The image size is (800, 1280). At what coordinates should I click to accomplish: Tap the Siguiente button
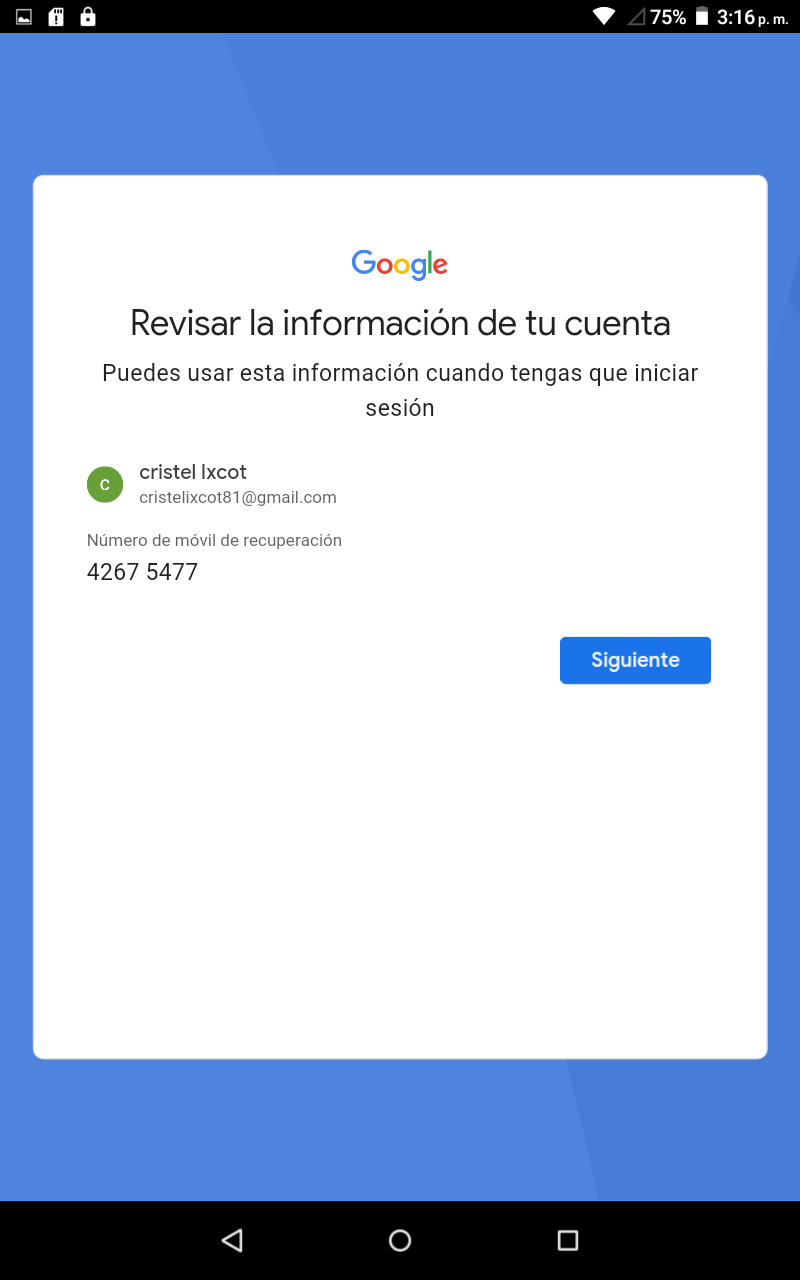click(x=635, y=660)
